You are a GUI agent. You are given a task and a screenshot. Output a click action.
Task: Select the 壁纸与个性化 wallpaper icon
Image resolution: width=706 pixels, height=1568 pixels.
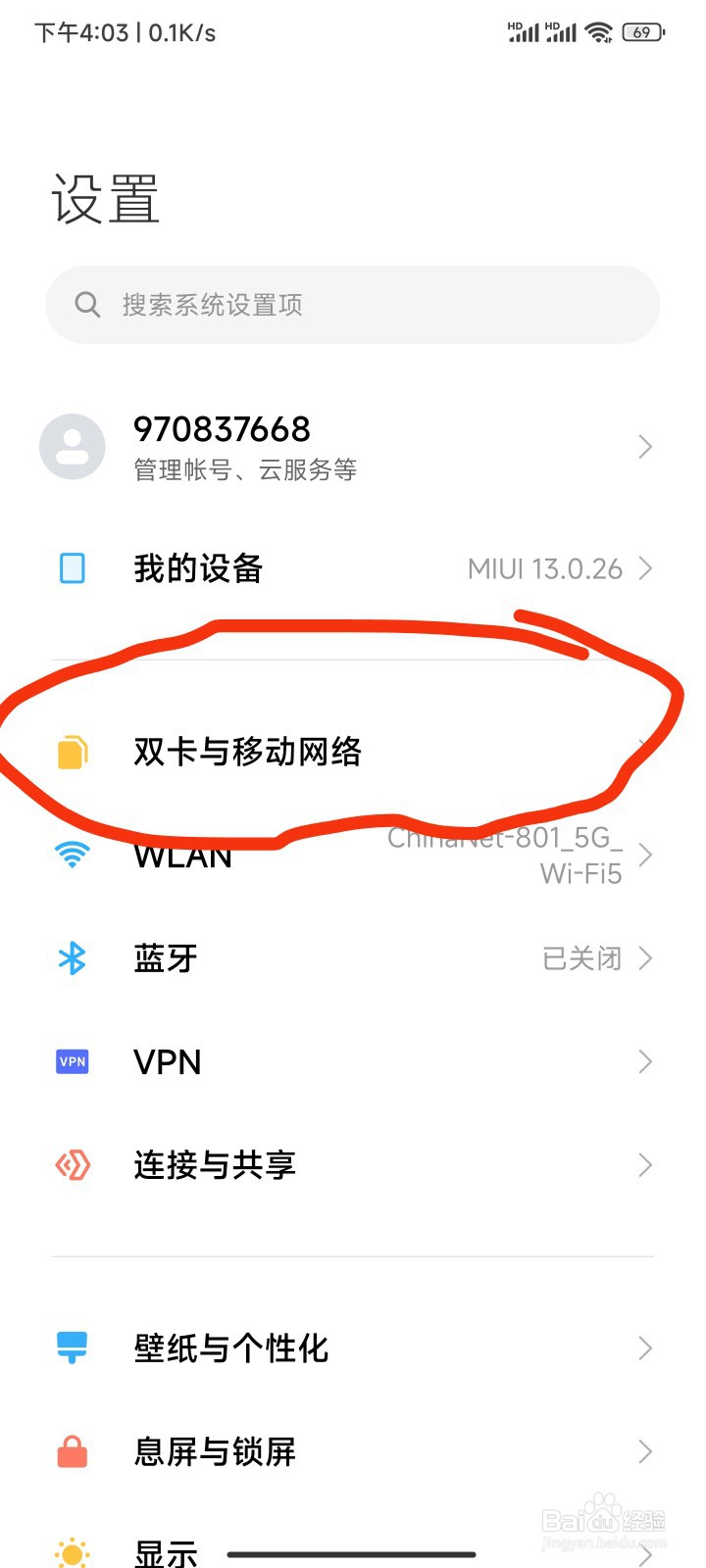[x=71, y=1347]
